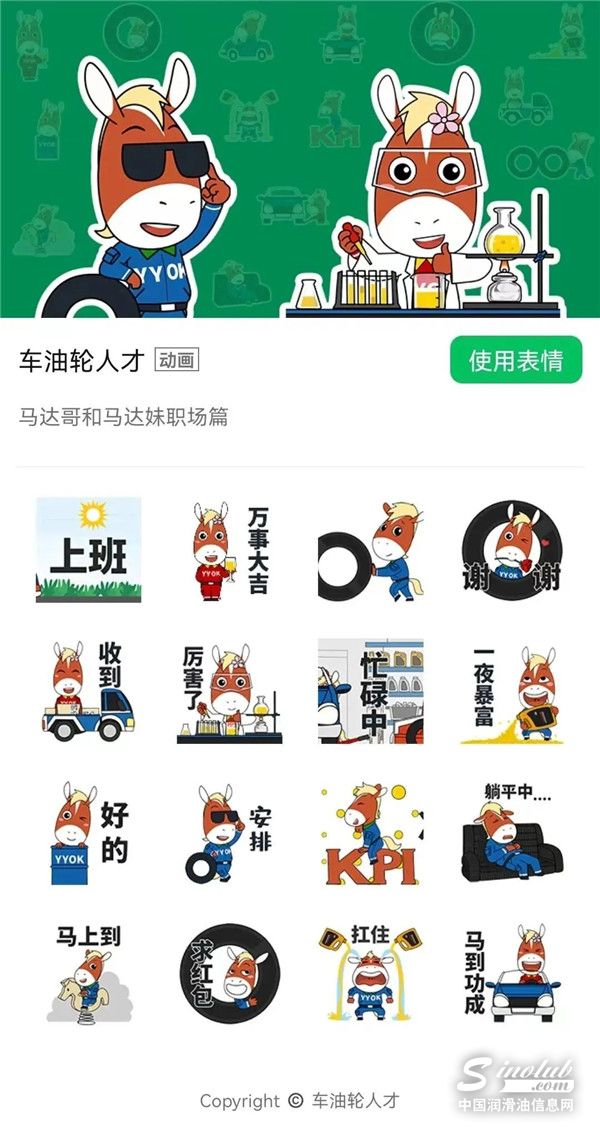Tap the 使用表情 button
Screen dimensions: 600x1128
point(515,360)
